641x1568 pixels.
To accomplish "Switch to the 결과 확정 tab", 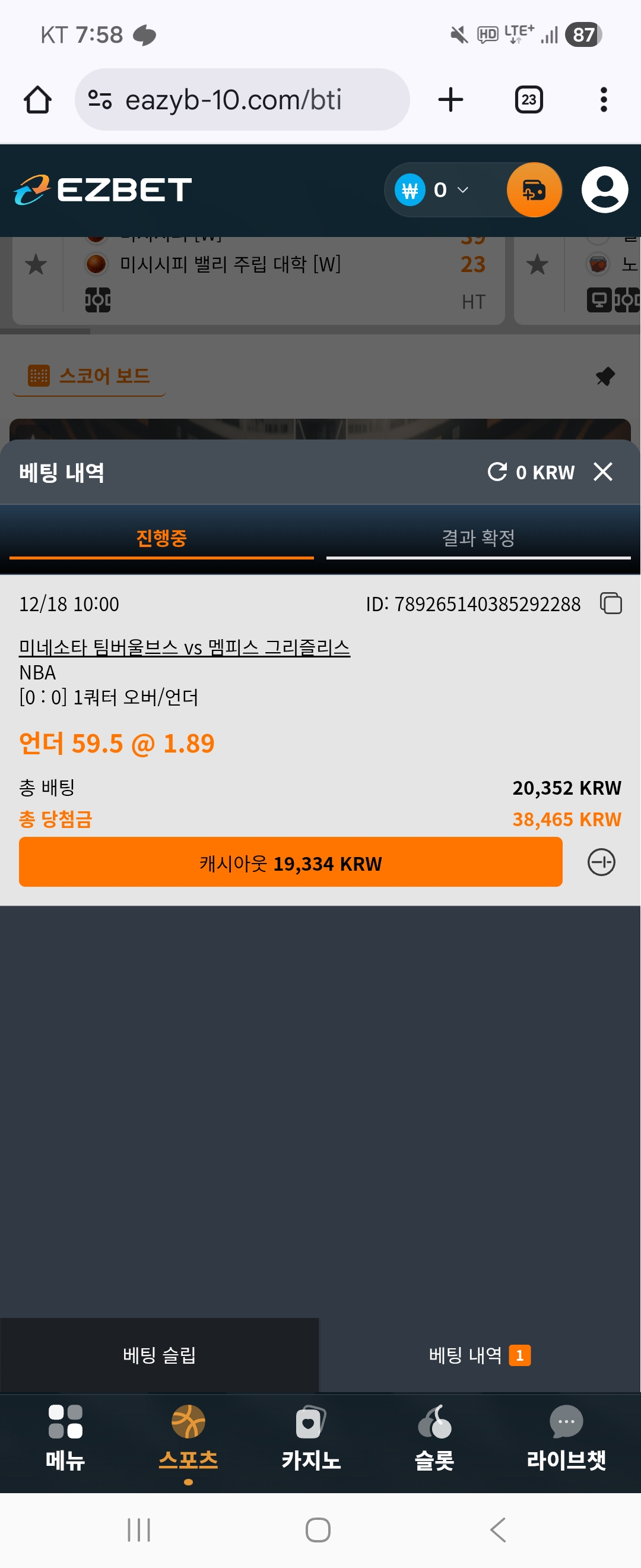I will [x=478, y=538].
